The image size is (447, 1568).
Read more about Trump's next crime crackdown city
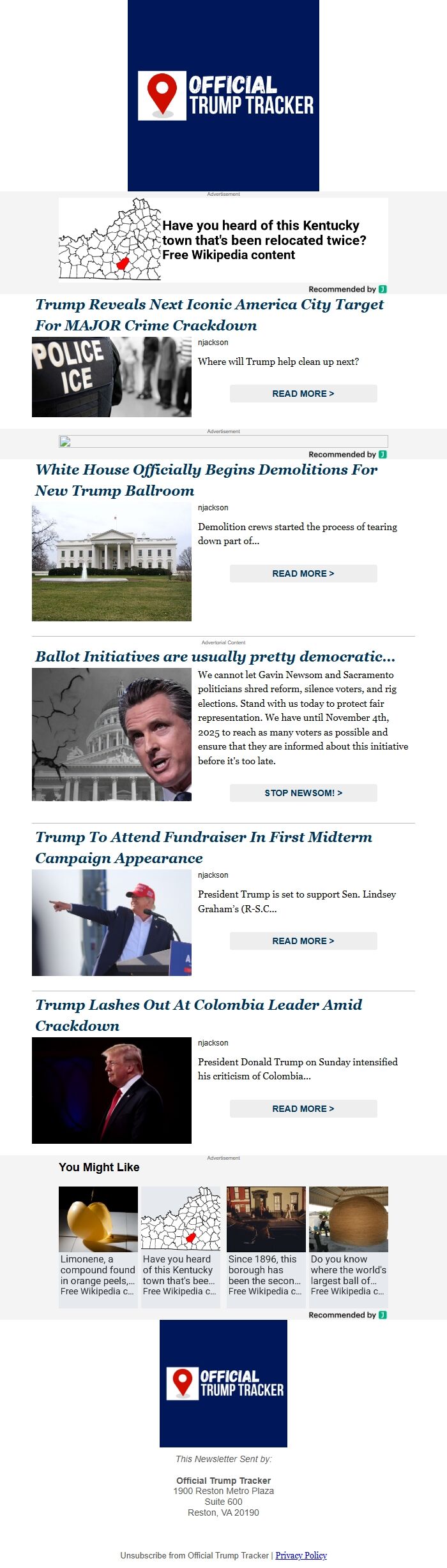click(303, 394)
